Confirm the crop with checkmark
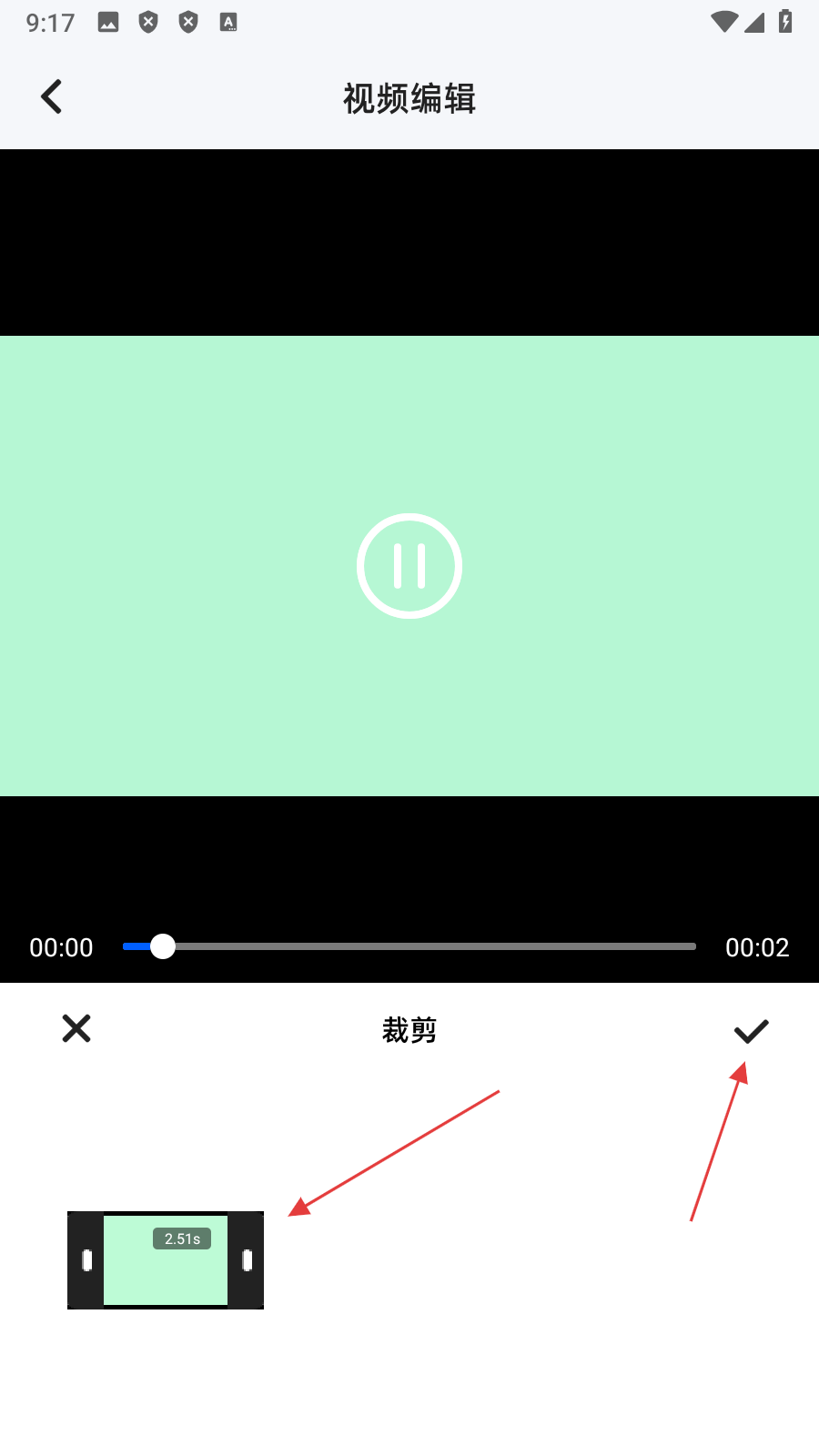 point(751,1031)
